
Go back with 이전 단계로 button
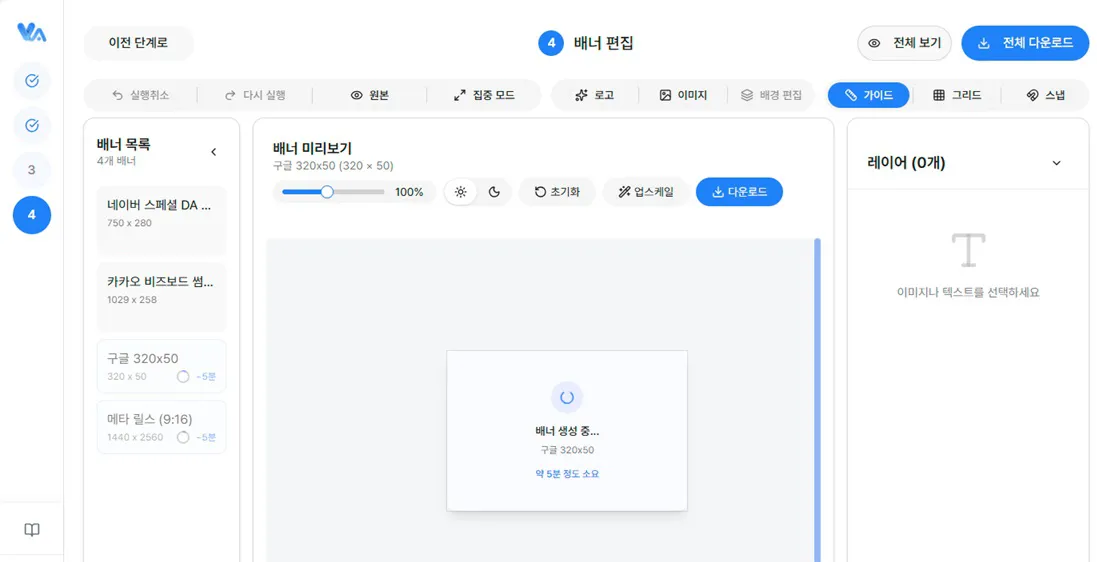pos(138,43)
